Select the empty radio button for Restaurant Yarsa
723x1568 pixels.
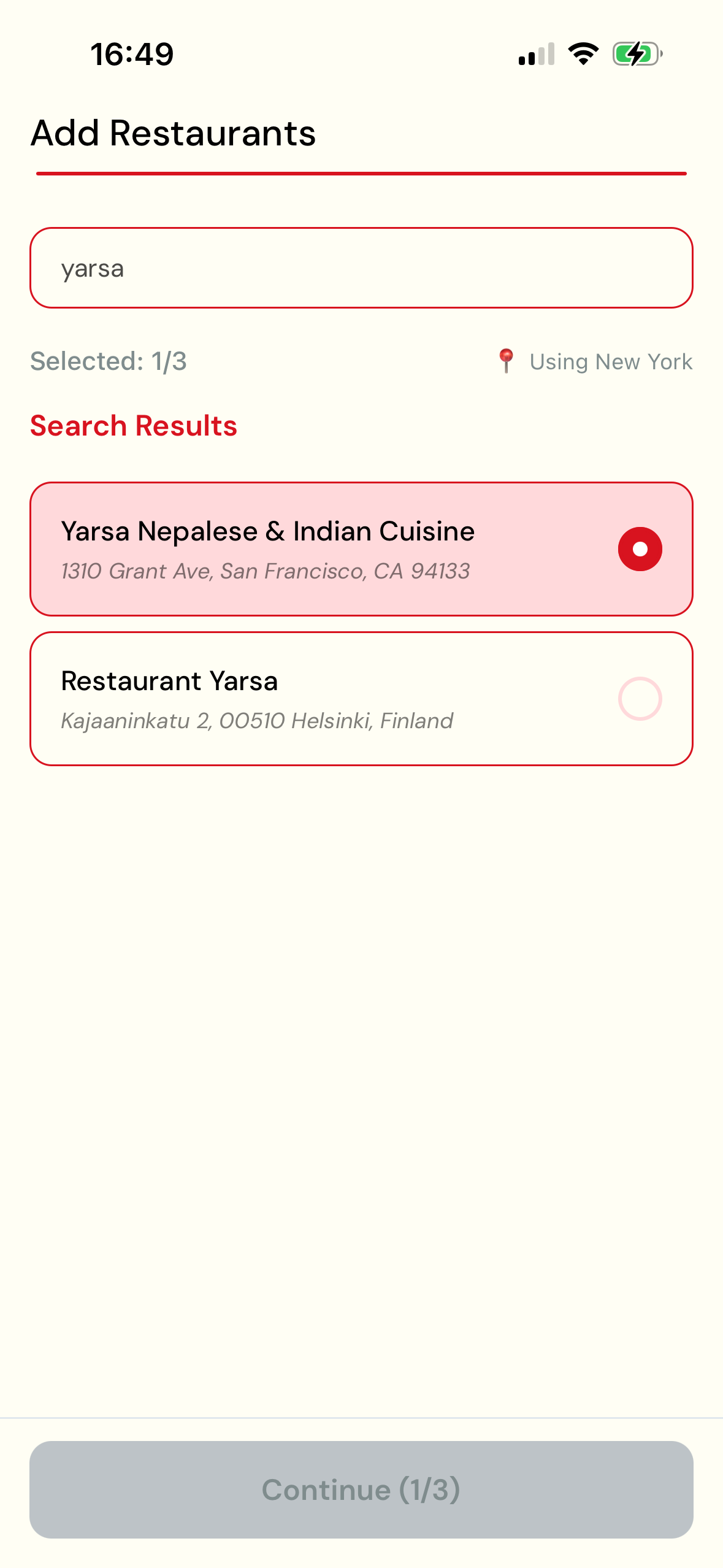click(640, 698)
